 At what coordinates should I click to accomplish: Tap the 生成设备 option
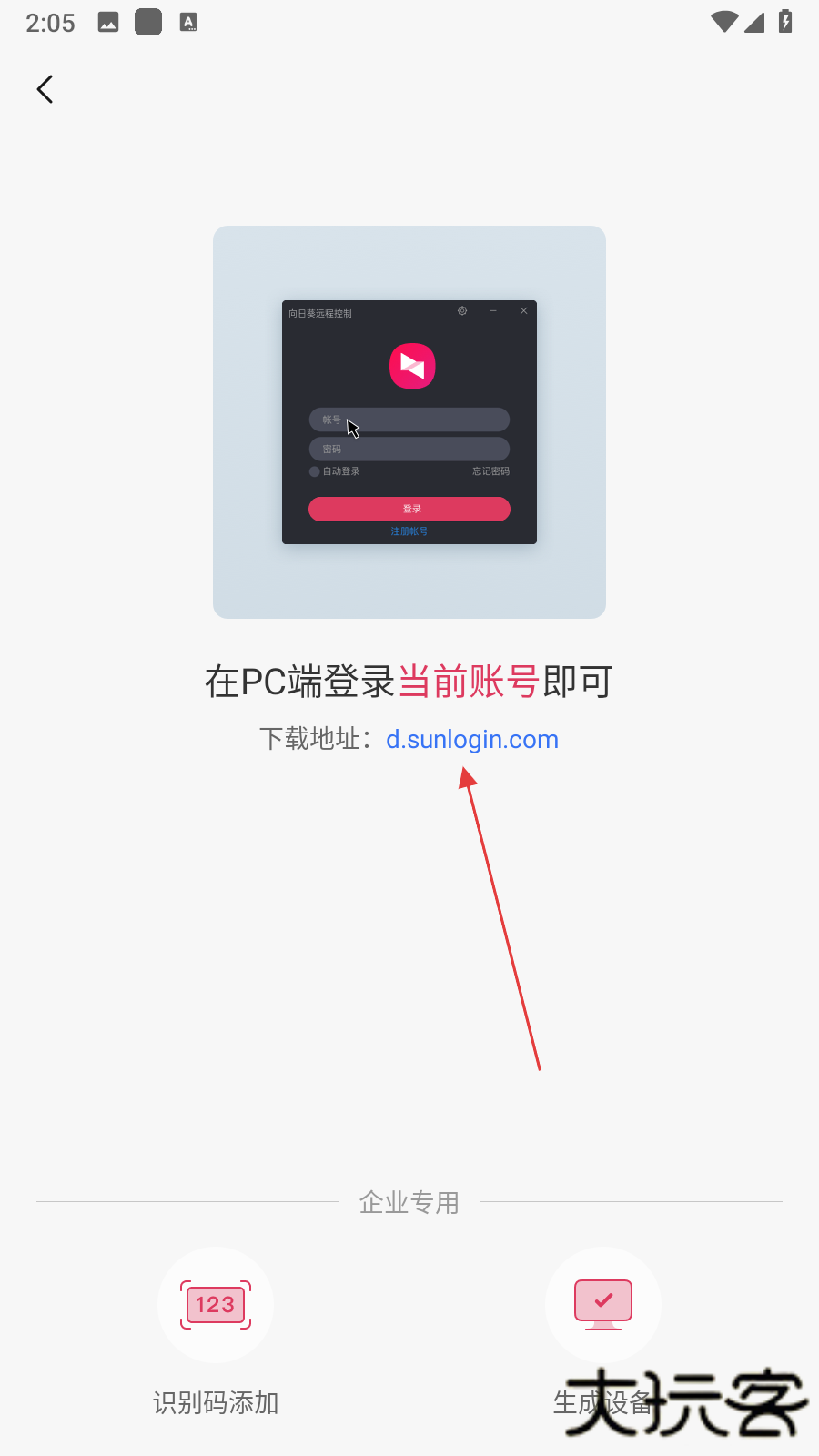(x=602, y=1306)
